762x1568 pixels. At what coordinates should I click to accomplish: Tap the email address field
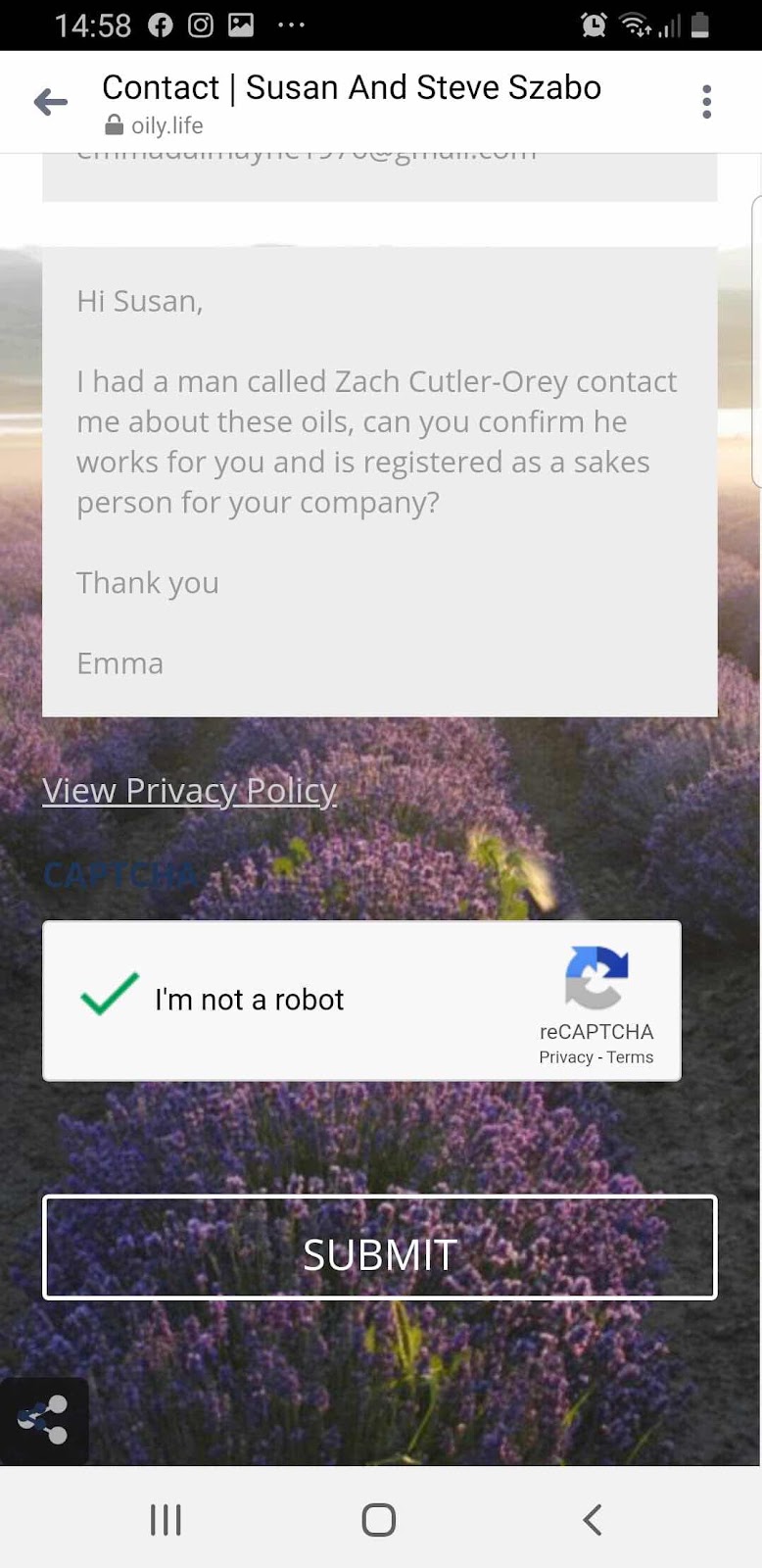(x=379, y=174)
